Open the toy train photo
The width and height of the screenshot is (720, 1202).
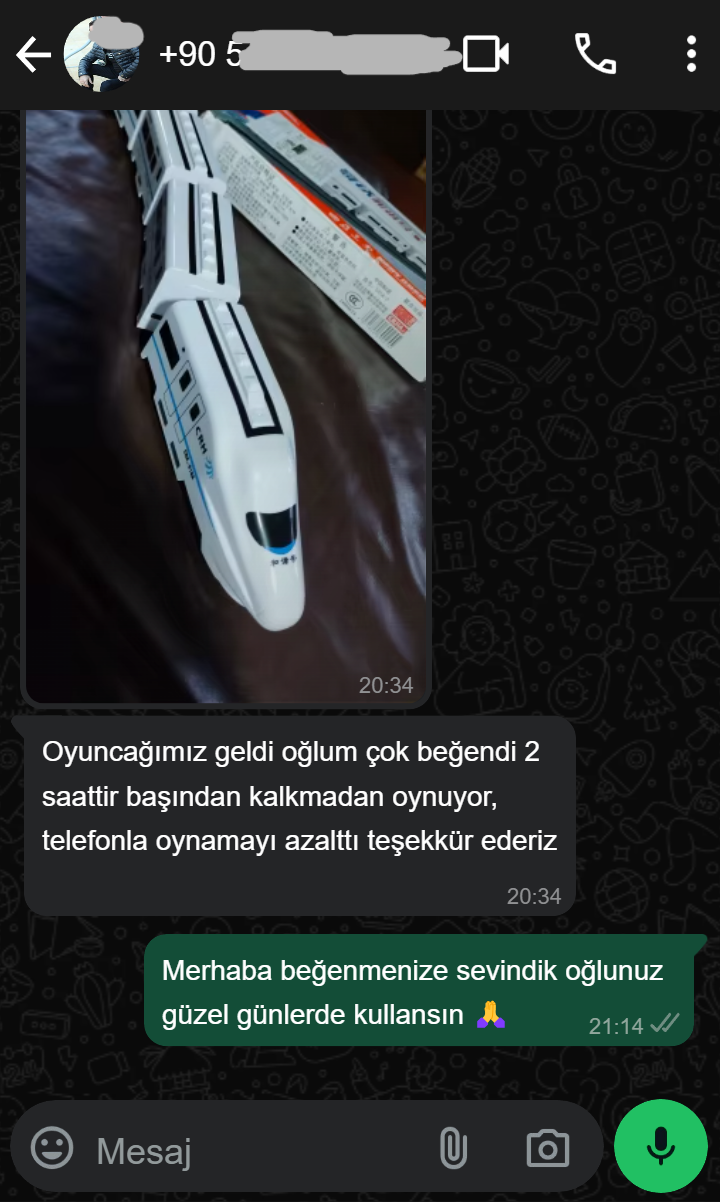(x=227, y=400)
